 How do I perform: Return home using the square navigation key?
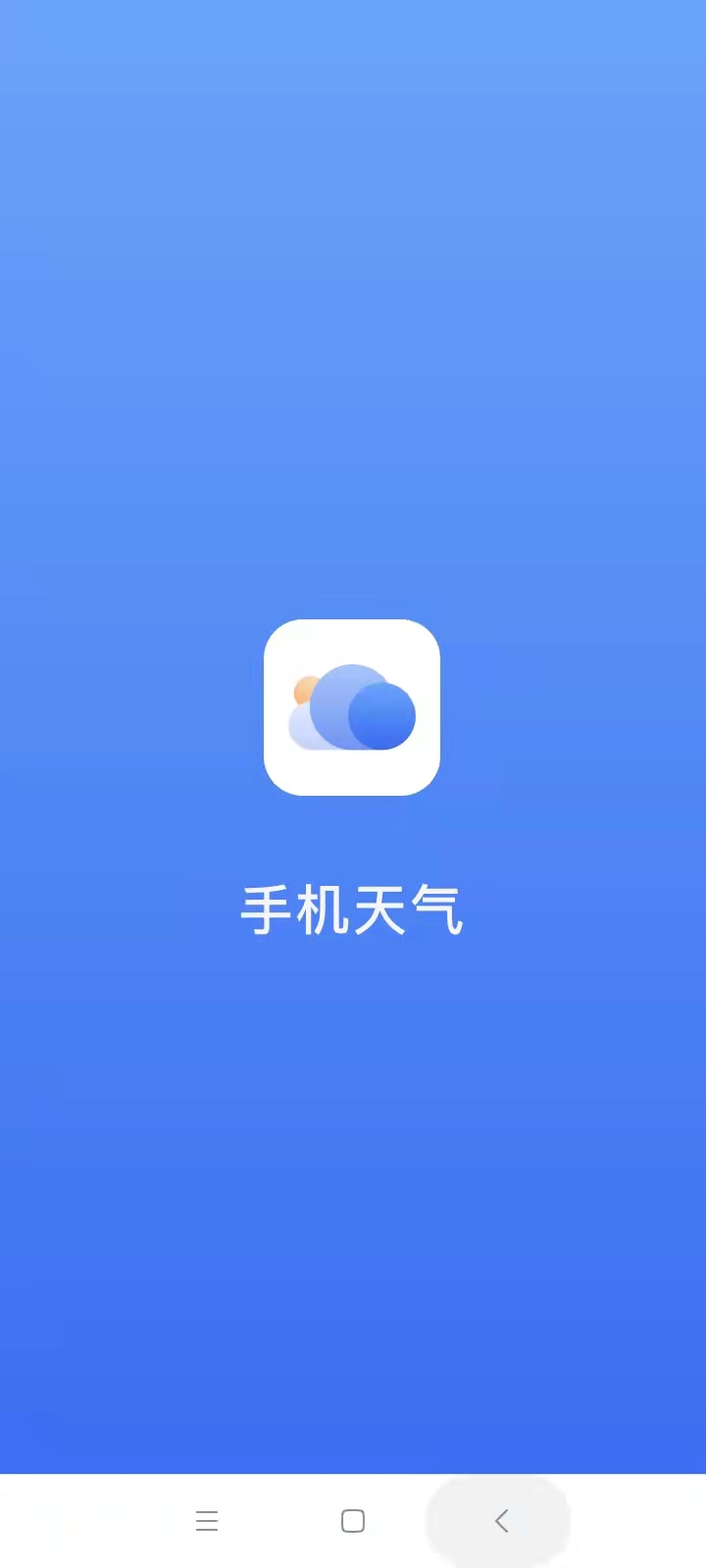coord(353,1521)
